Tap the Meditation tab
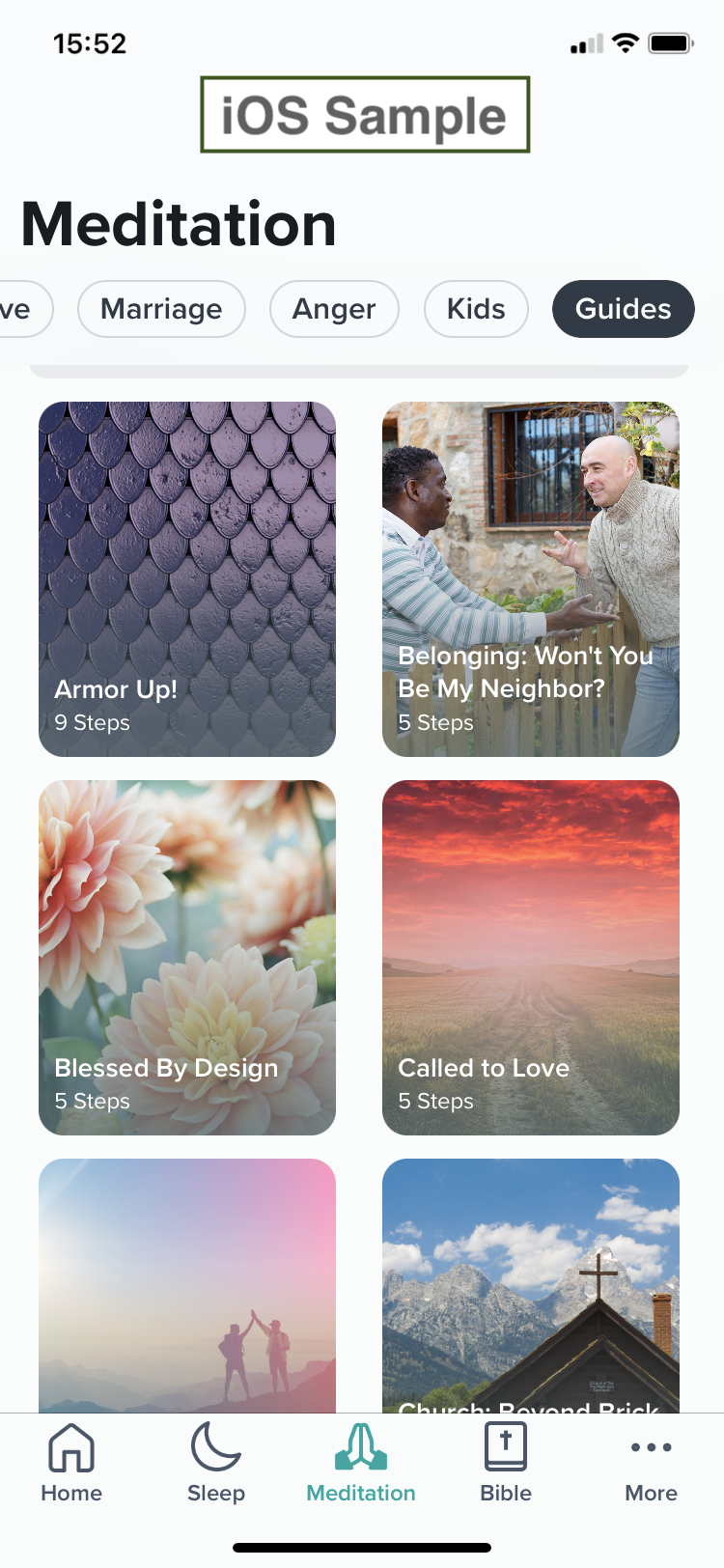Screen dimensions: 724x1568 coord(361,1463)
